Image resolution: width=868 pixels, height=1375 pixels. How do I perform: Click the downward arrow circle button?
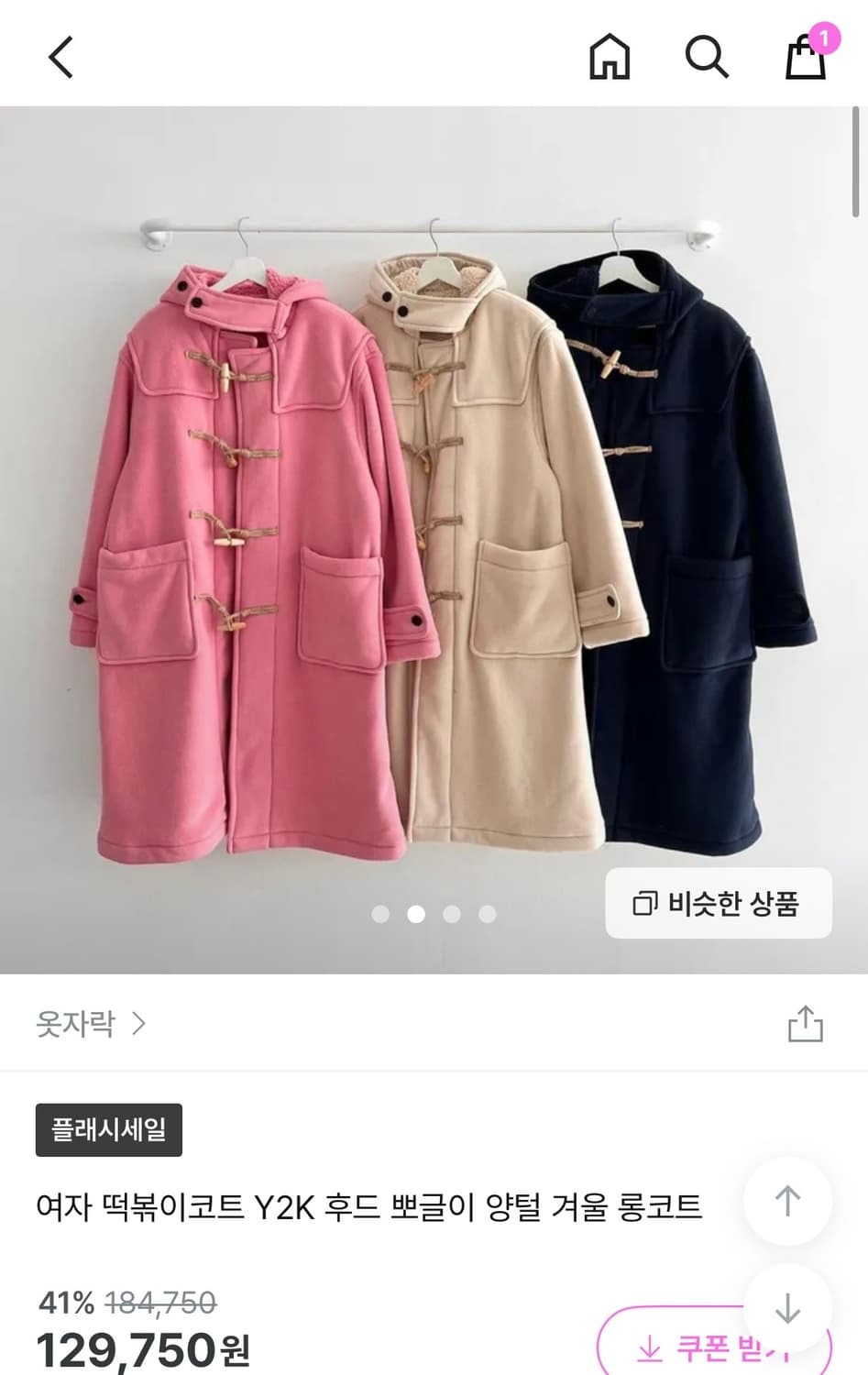pos(786,1308)
